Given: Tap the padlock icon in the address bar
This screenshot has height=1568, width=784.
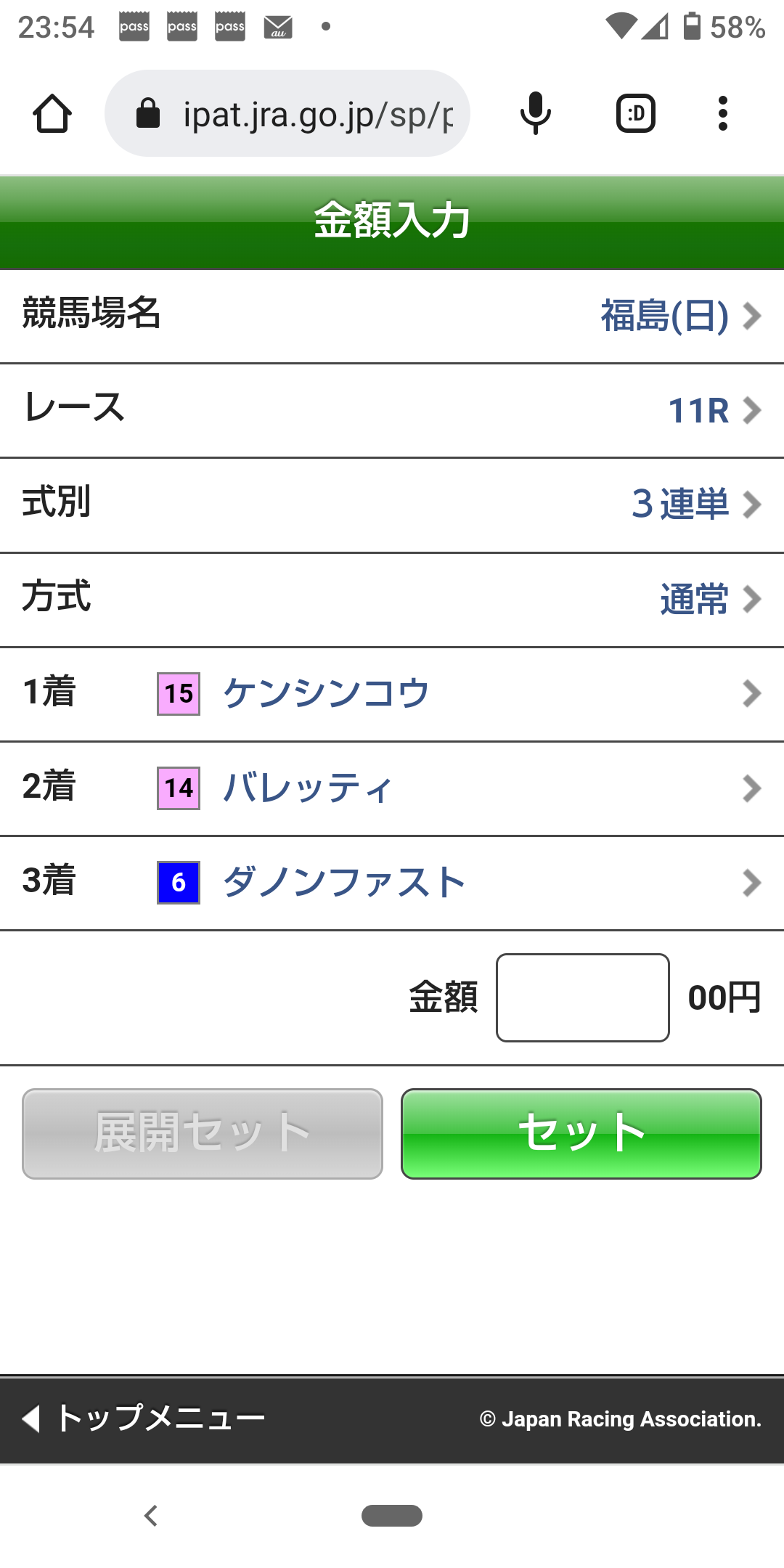Looking at the screenshot, I should [x=147, y=113].
